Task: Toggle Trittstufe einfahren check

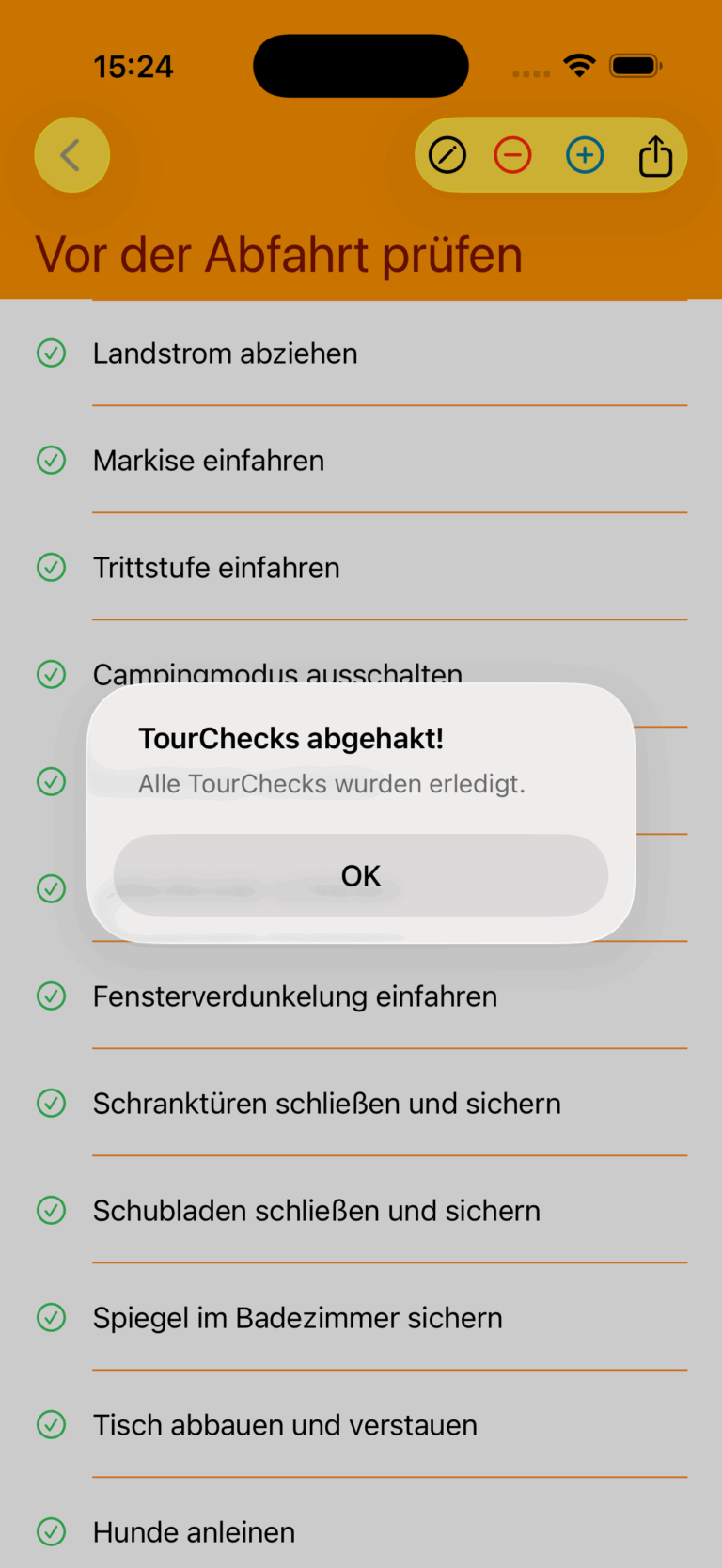Action: point(51,568)
